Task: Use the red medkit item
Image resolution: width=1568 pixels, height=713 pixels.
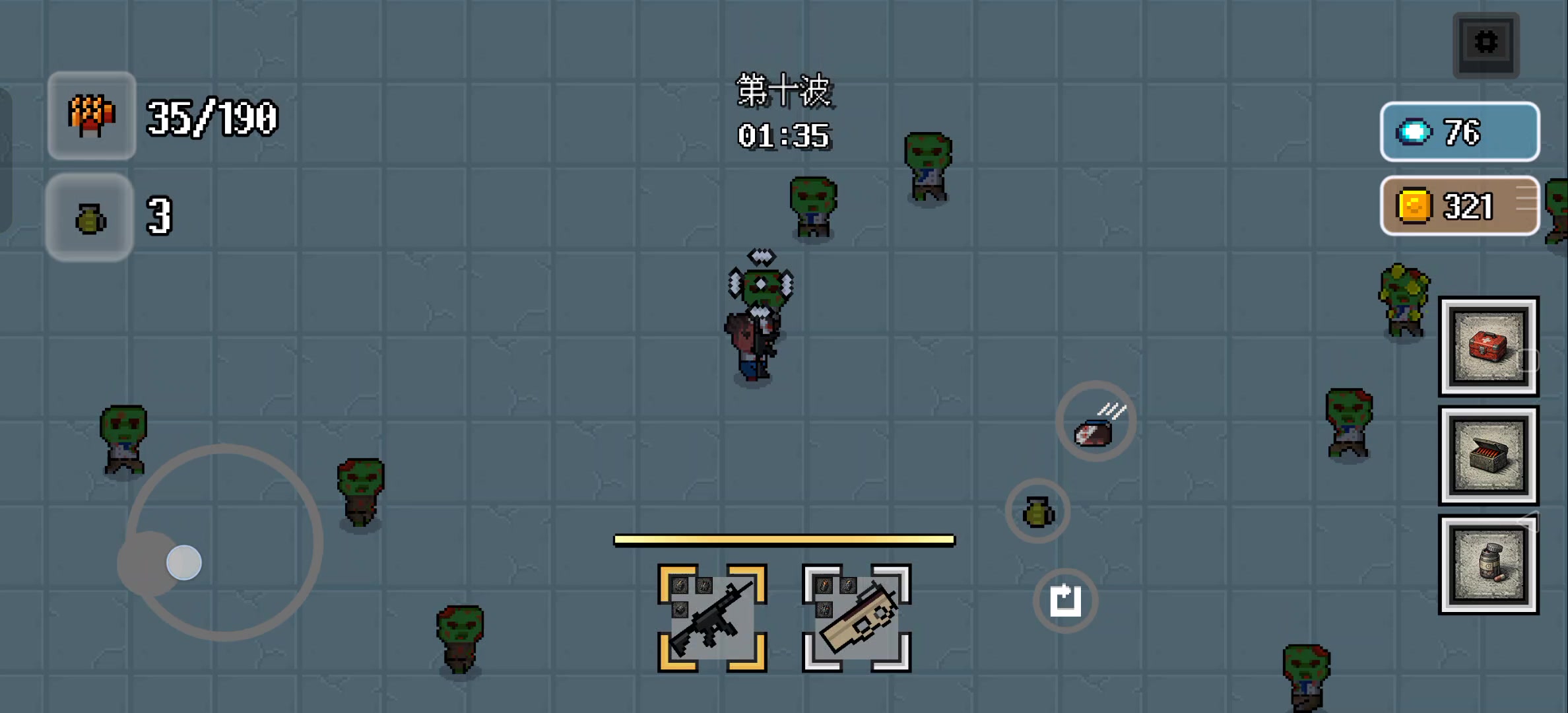Action: click(1488, 346)
